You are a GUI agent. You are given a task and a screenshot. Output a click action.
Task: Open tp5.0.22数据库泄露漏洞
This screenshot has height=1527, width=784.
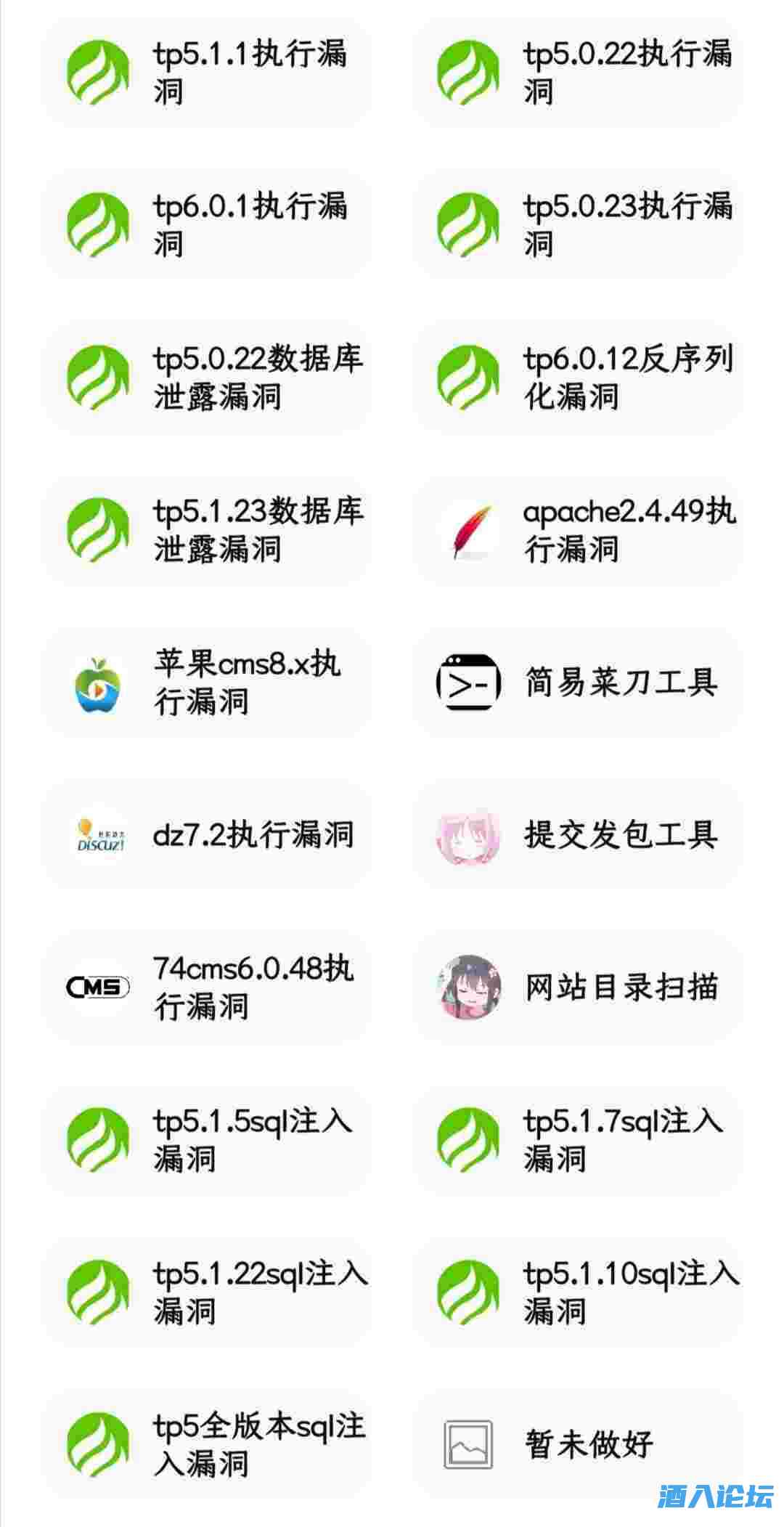(207, 378)
